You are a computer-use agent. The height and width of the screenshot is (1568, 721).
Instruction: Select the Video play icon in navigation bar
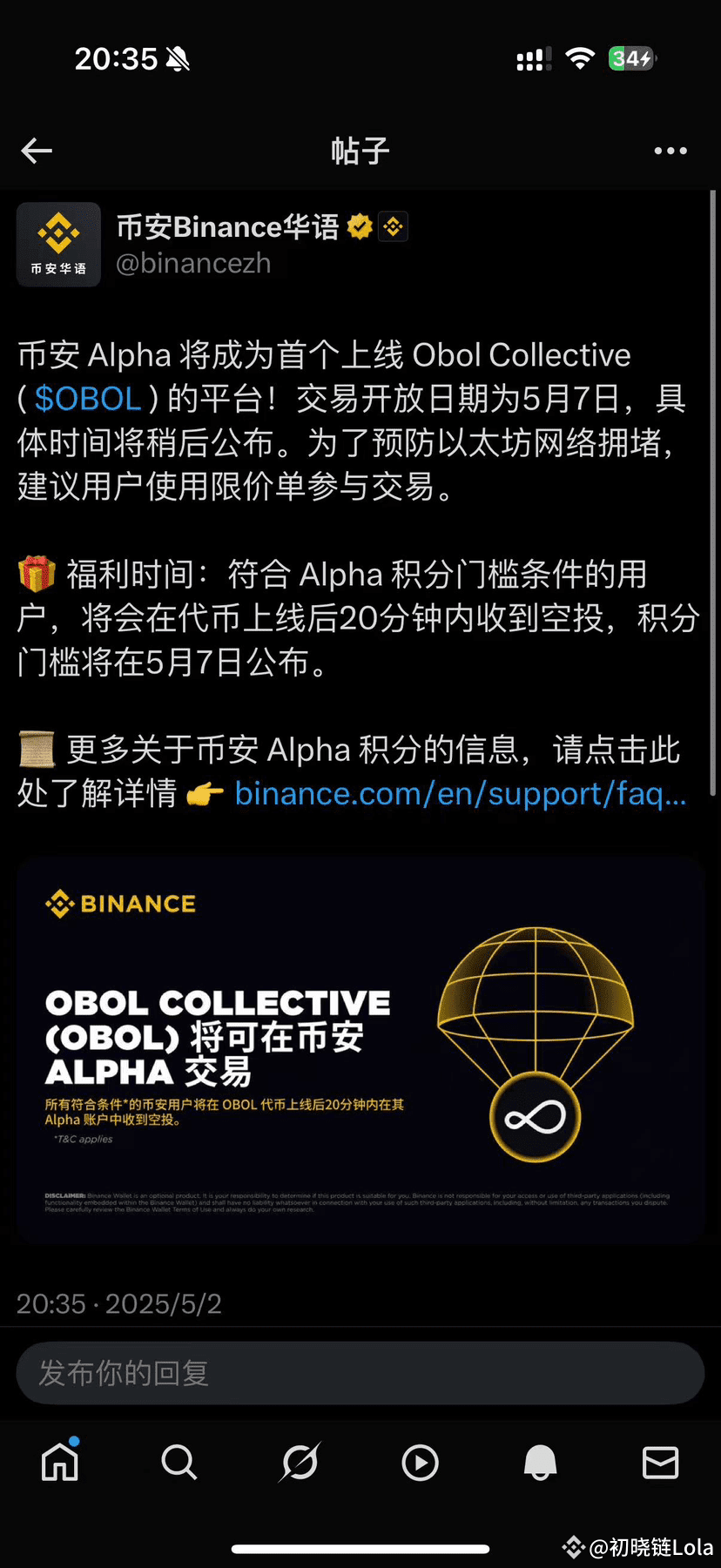(420, 1463)
